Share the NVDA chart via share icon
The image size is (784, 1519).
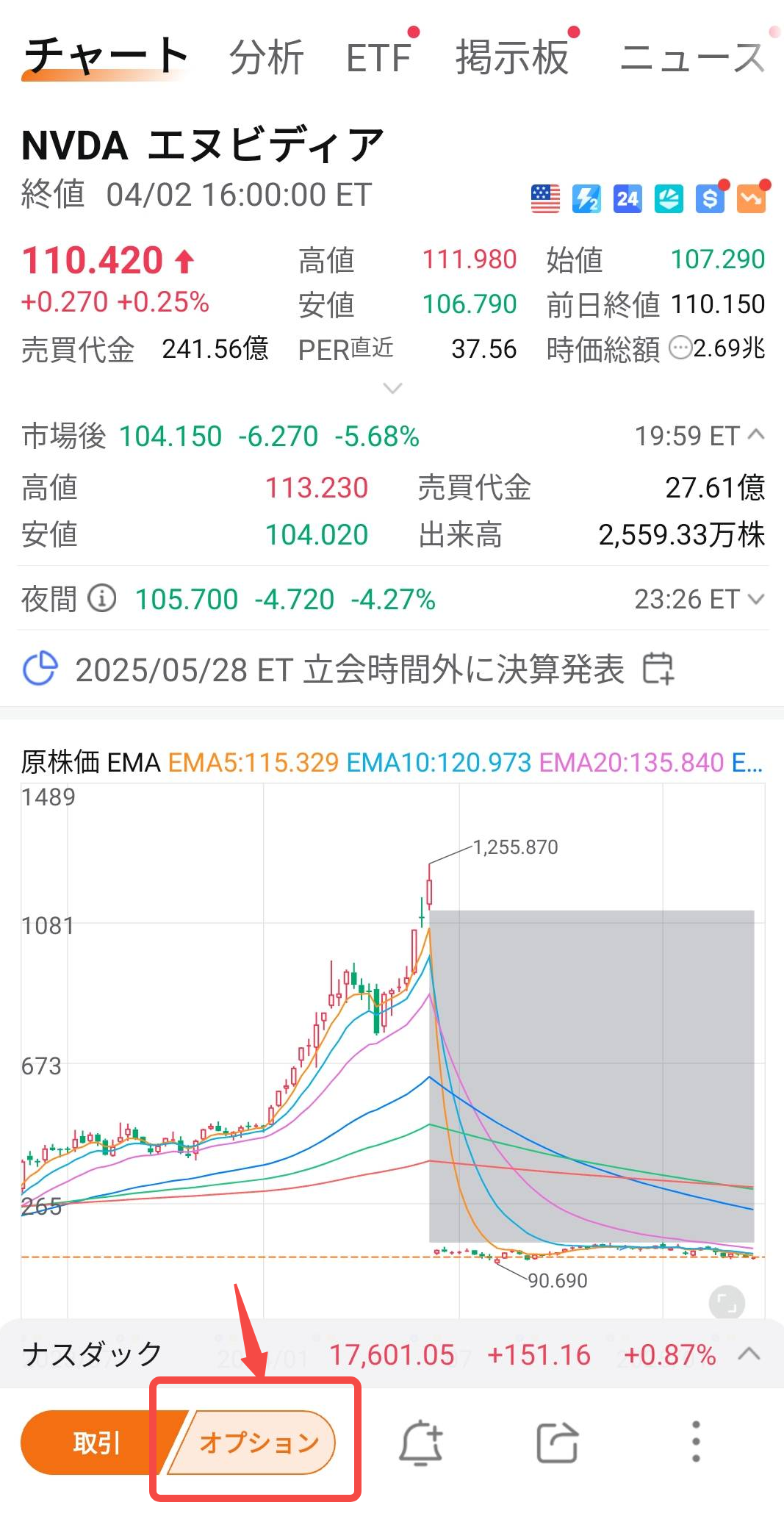click(558, 1442)
